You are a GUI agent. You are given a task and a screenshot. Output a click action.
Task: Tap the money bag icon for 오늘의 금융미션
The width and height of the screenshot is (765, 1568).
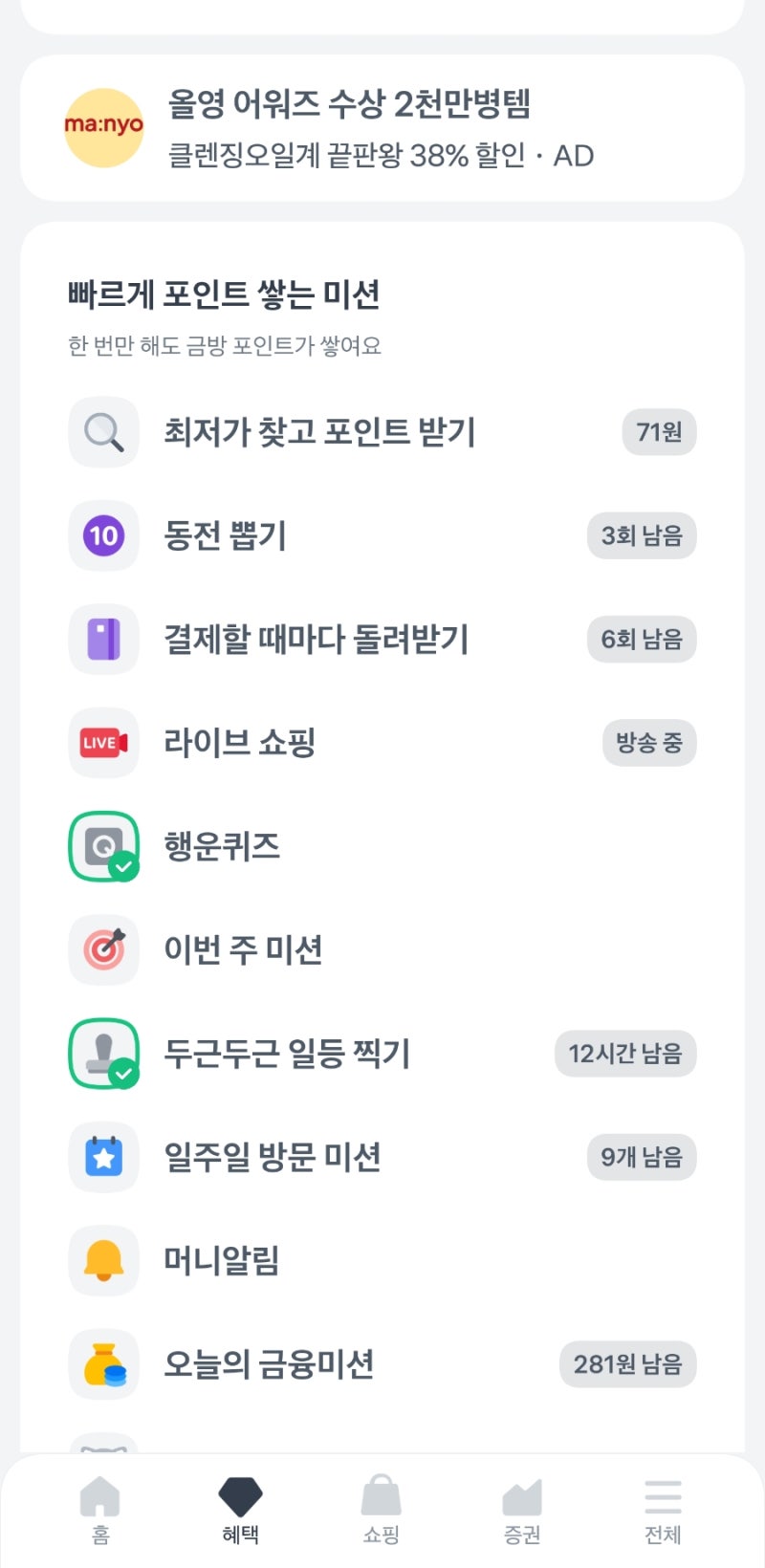point(103,1364)
